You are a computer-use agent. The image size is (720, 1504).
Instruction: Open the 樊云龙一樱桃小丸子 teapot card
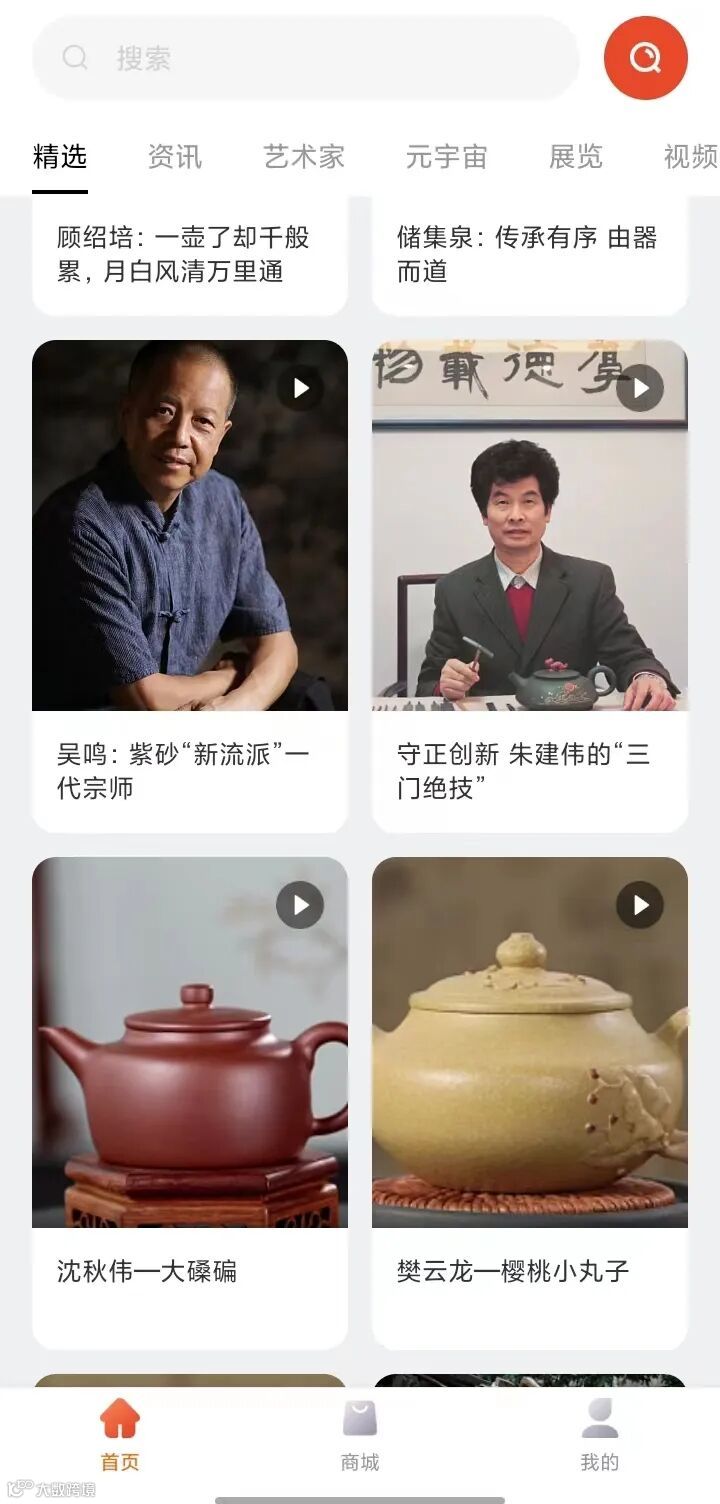coord(530,1100)
